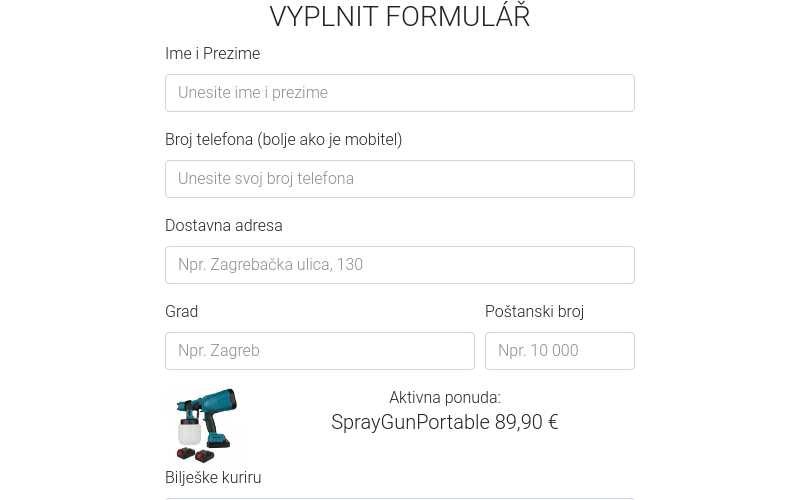Image resolution: width=800 pixels, height=500 pixels.
Task: Focus the Ime i Prezime name field
Action: pyautogui.click(x=399, y=93)
